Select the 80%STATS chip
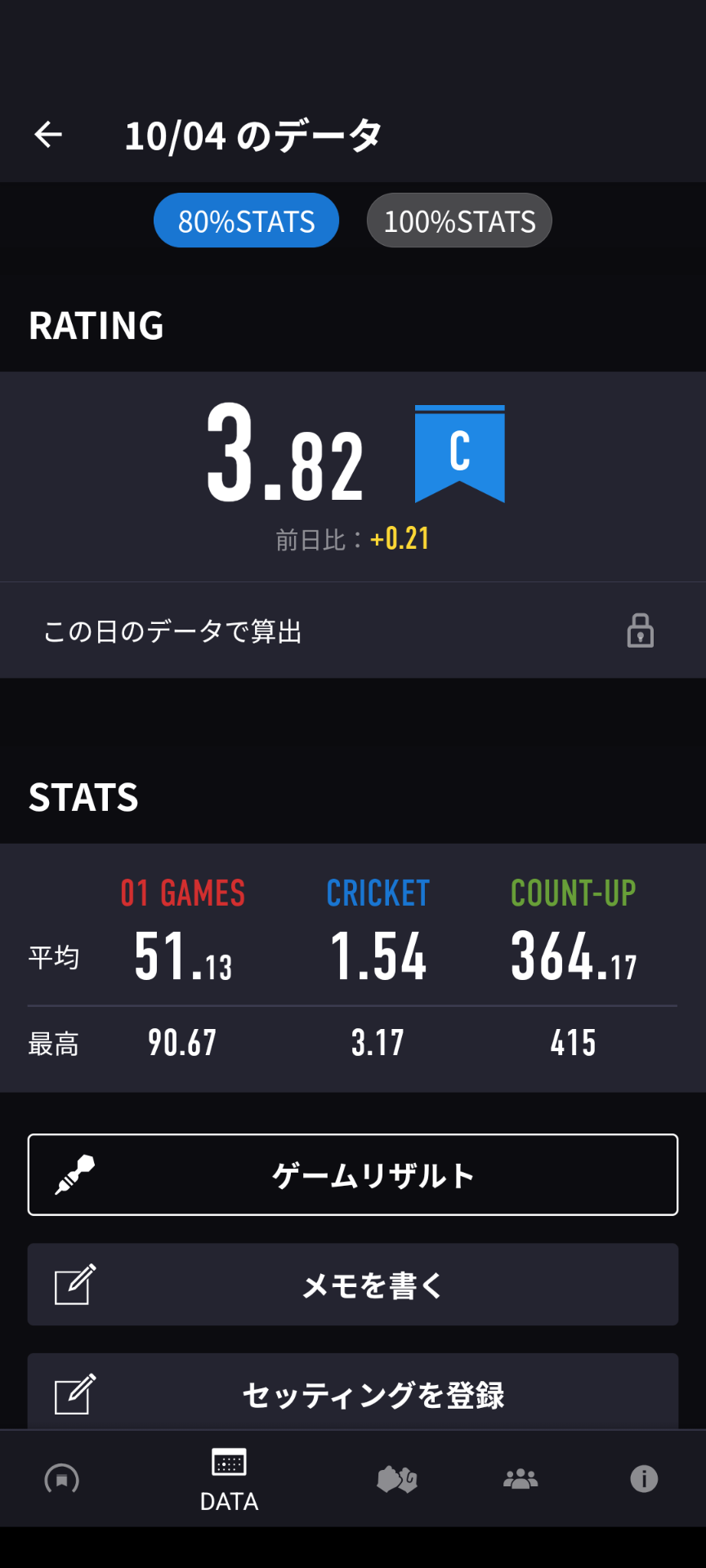The height and width of the screenshot is (1568, 706). (246, 220)
